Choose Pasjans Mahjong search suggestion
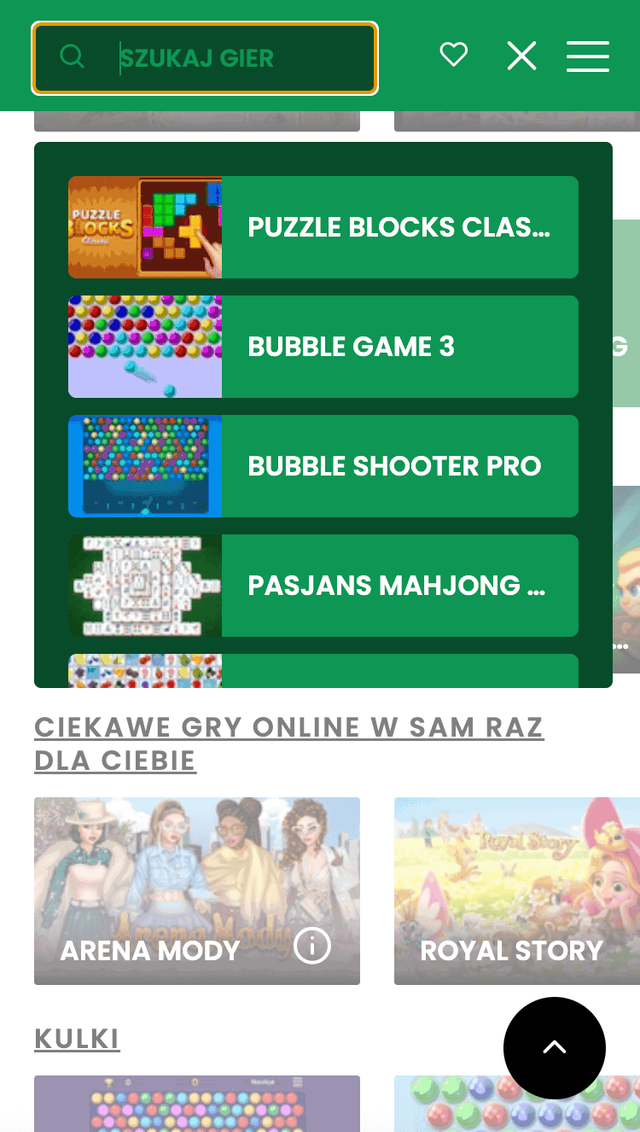 pyautogui.click(x=323, y=585)
